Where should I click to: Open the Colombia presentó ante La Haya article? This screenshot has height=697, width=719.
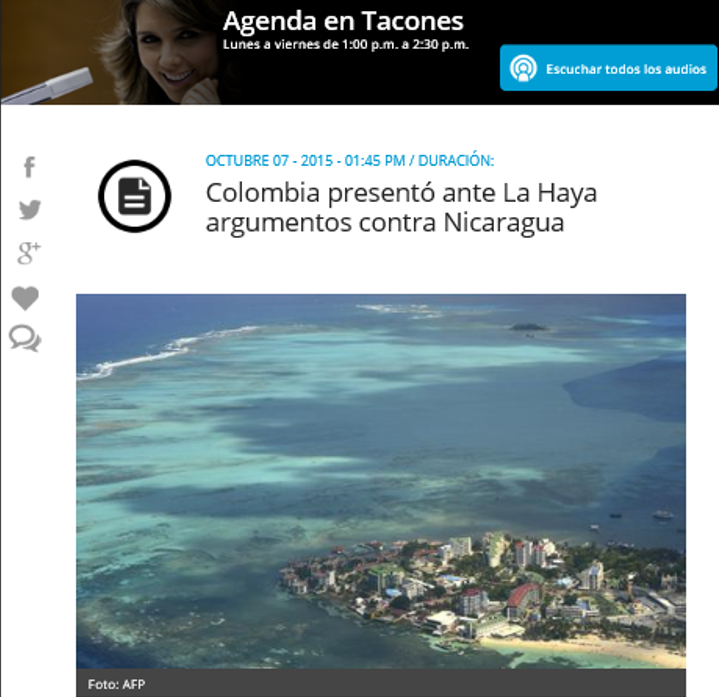click(x=400, y=207)
